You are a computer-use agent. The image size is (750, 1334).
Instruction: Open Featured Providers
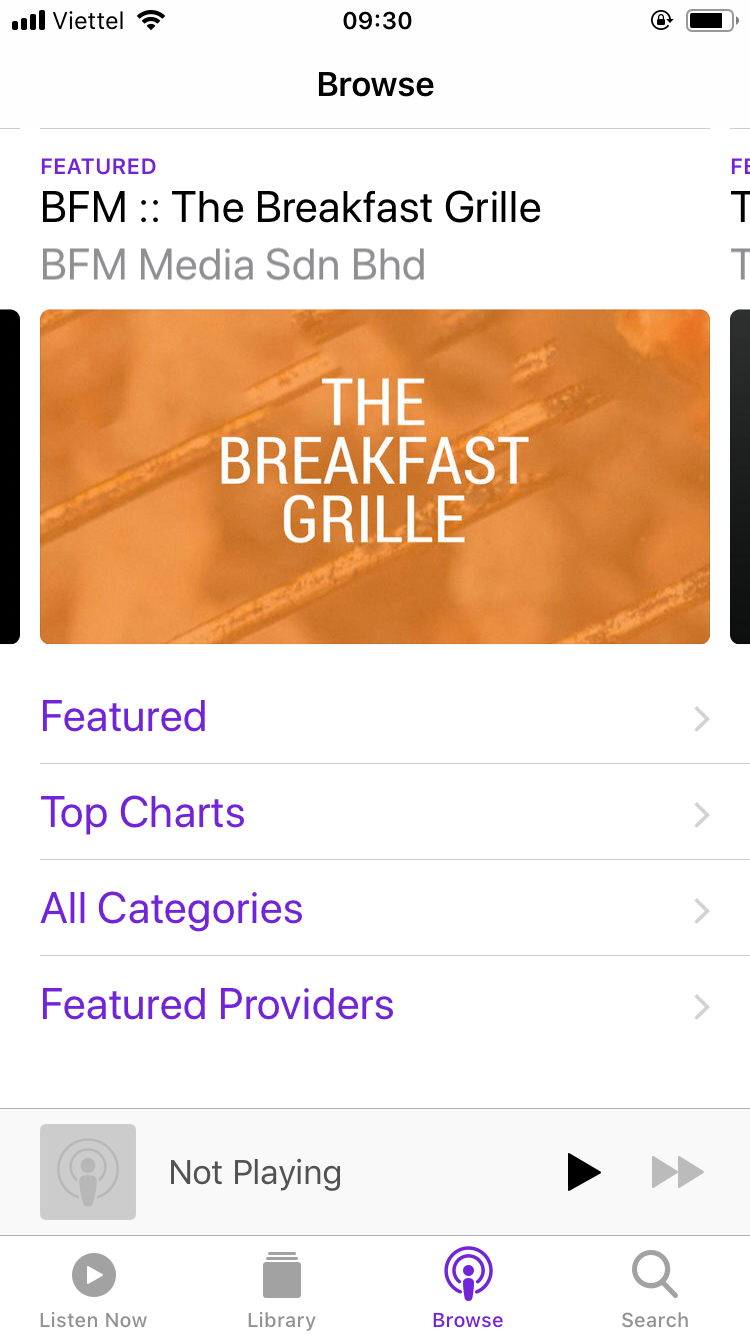[375, 1005]
